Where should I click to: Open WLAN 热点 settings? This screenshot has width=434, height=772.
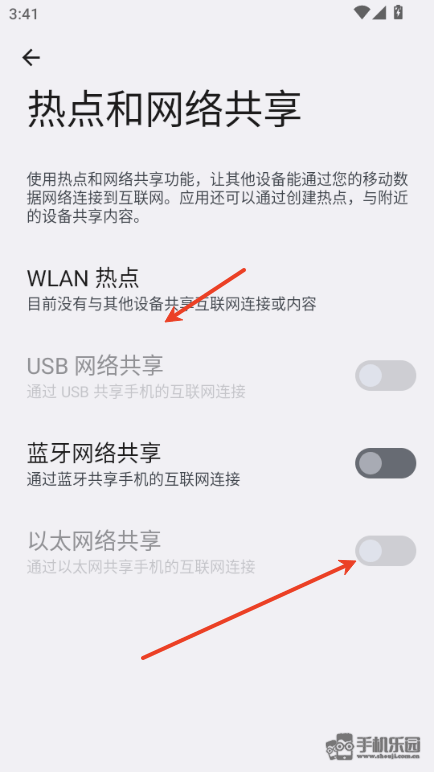coord(217,289)
